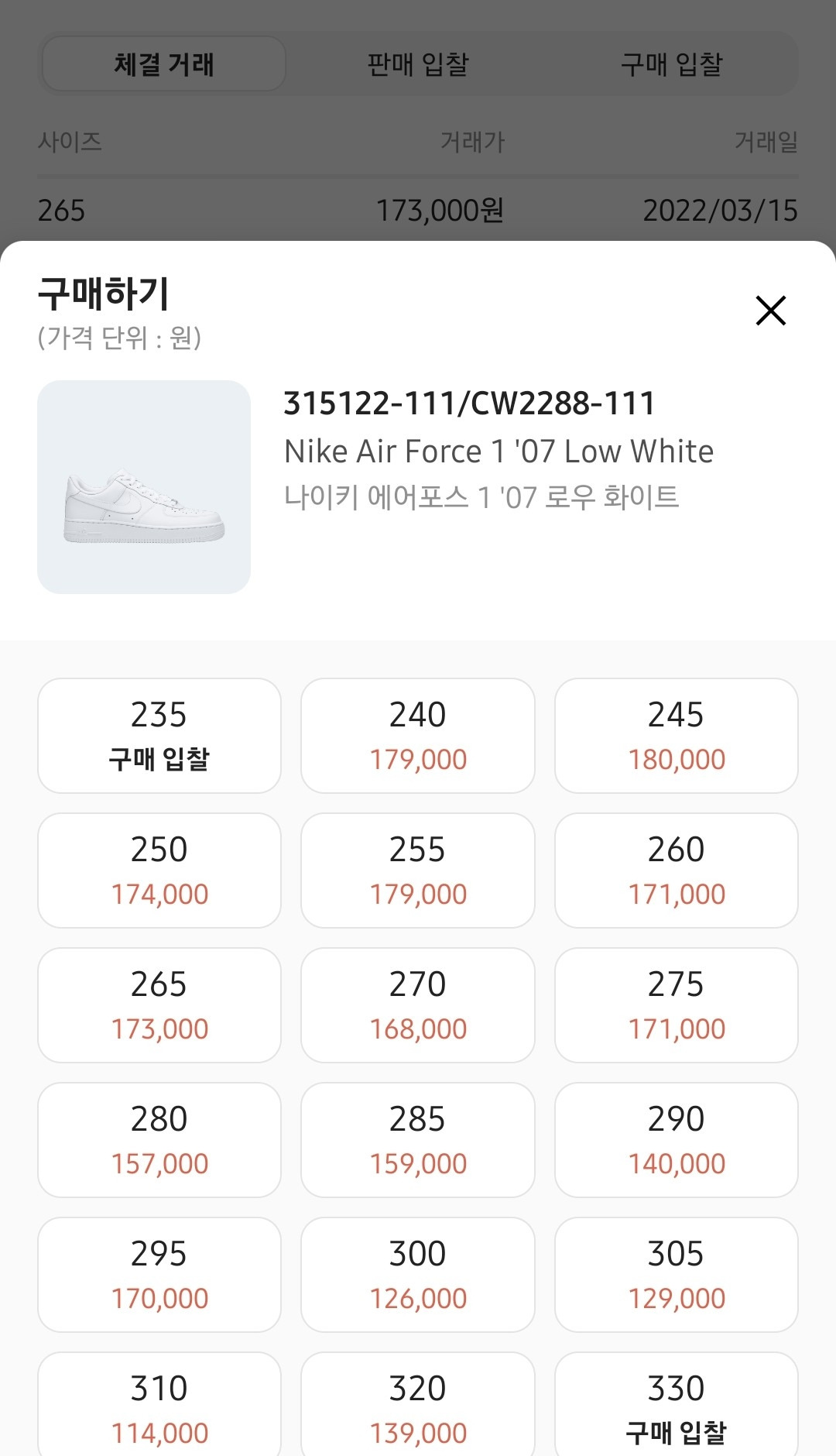836x1456 pixels.
Task: Pick size 270 priced 168,000
Action: (x=417, y=1005)
